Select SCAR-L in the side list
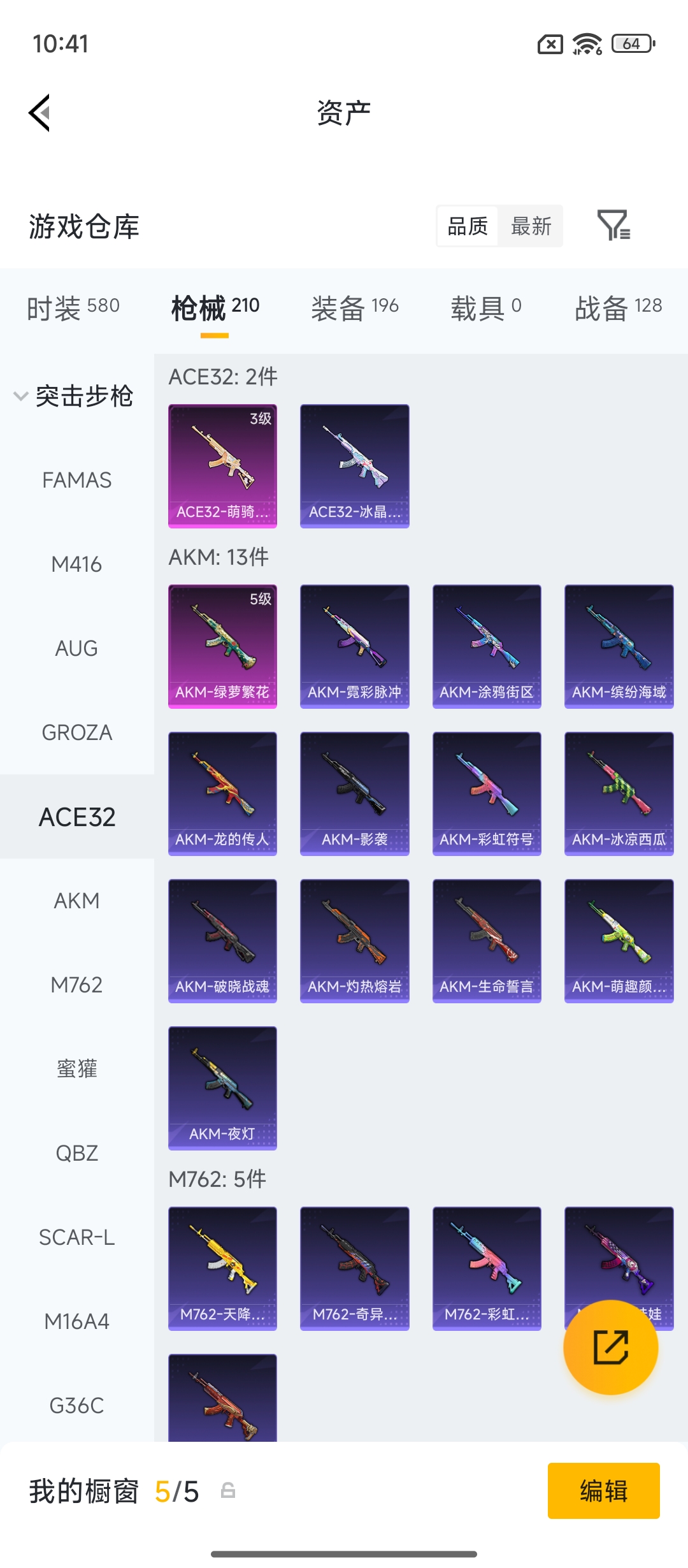688x1568 pixels. 76,1237
